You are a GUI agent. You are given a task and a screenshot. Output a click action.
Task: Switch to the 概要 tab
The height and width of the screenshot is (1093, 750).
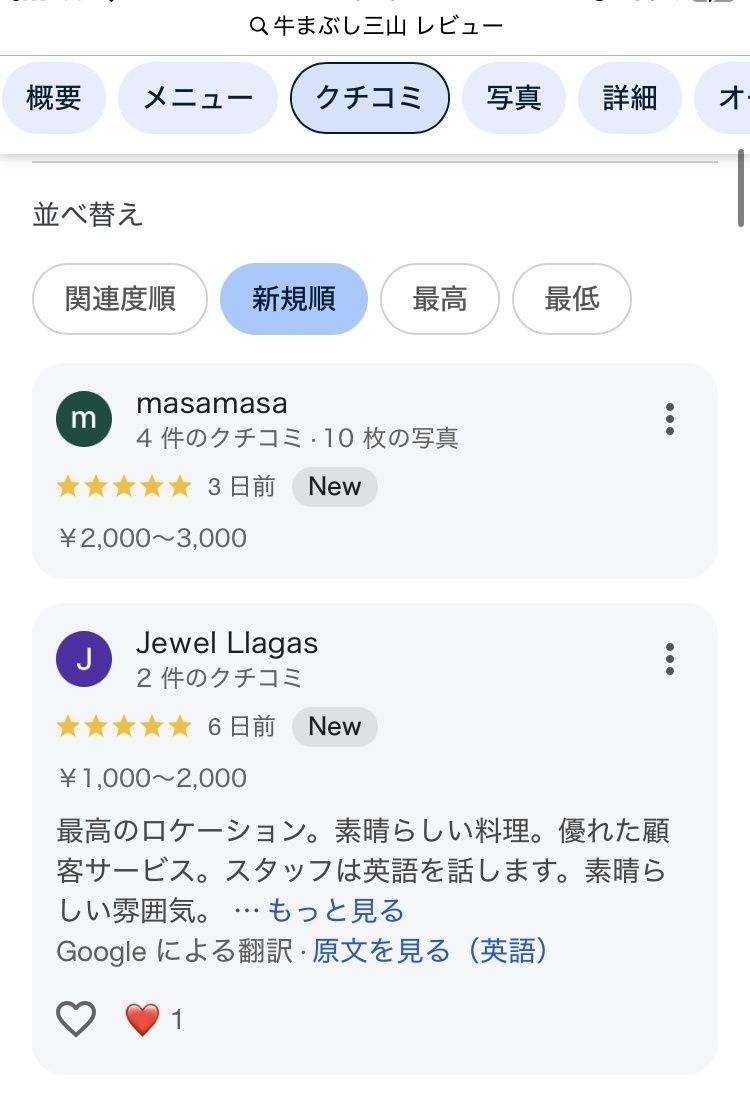point(54,98)
